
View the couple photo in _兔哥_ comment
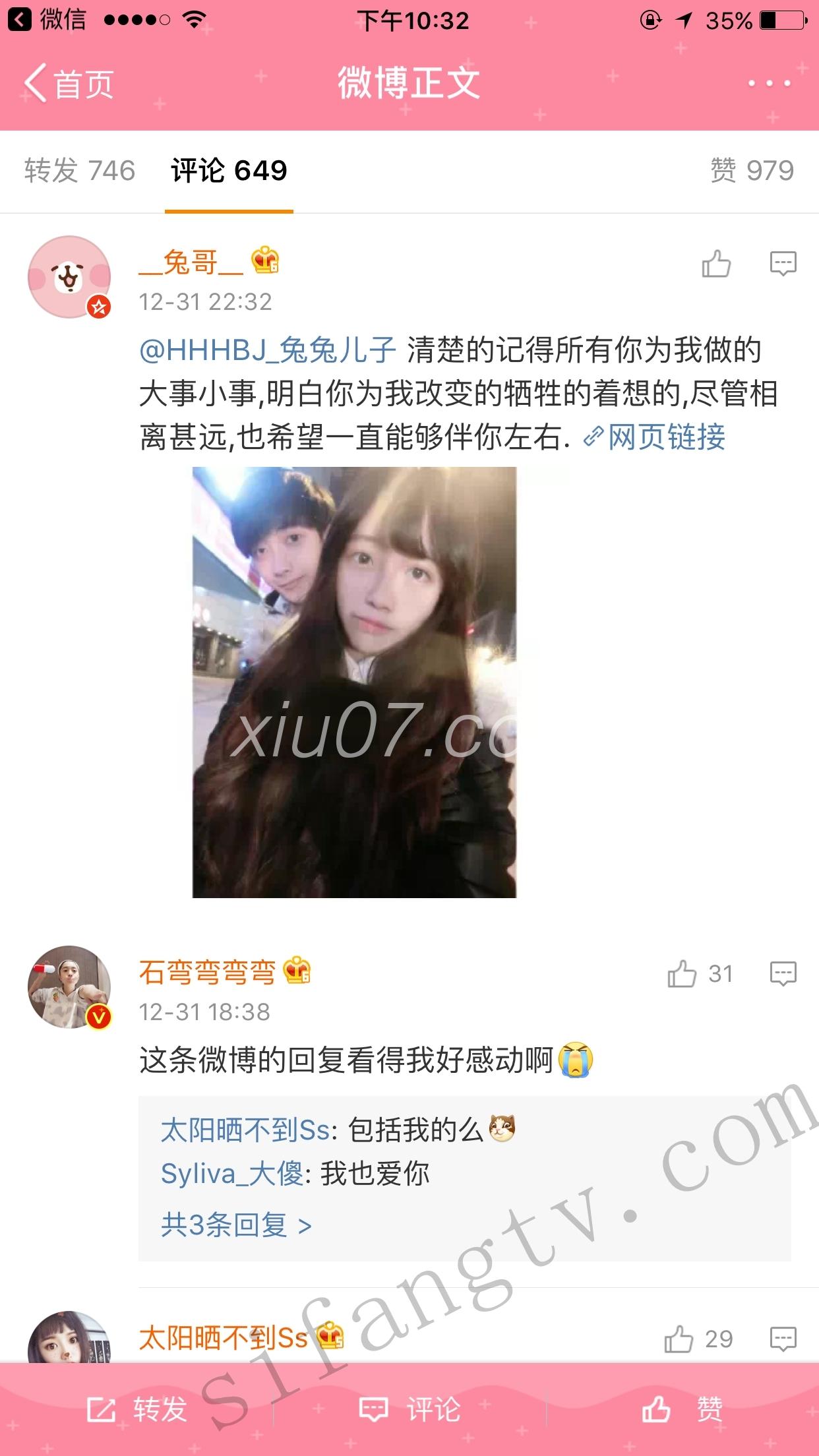[x=354, y=682]
